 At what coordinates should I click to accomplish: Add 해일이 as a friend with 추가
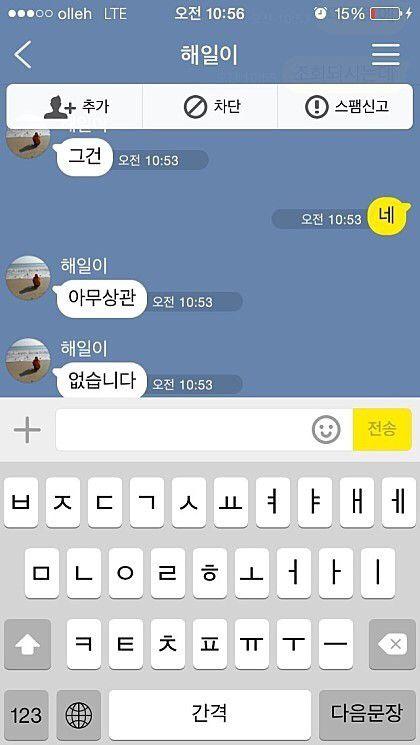75,106
